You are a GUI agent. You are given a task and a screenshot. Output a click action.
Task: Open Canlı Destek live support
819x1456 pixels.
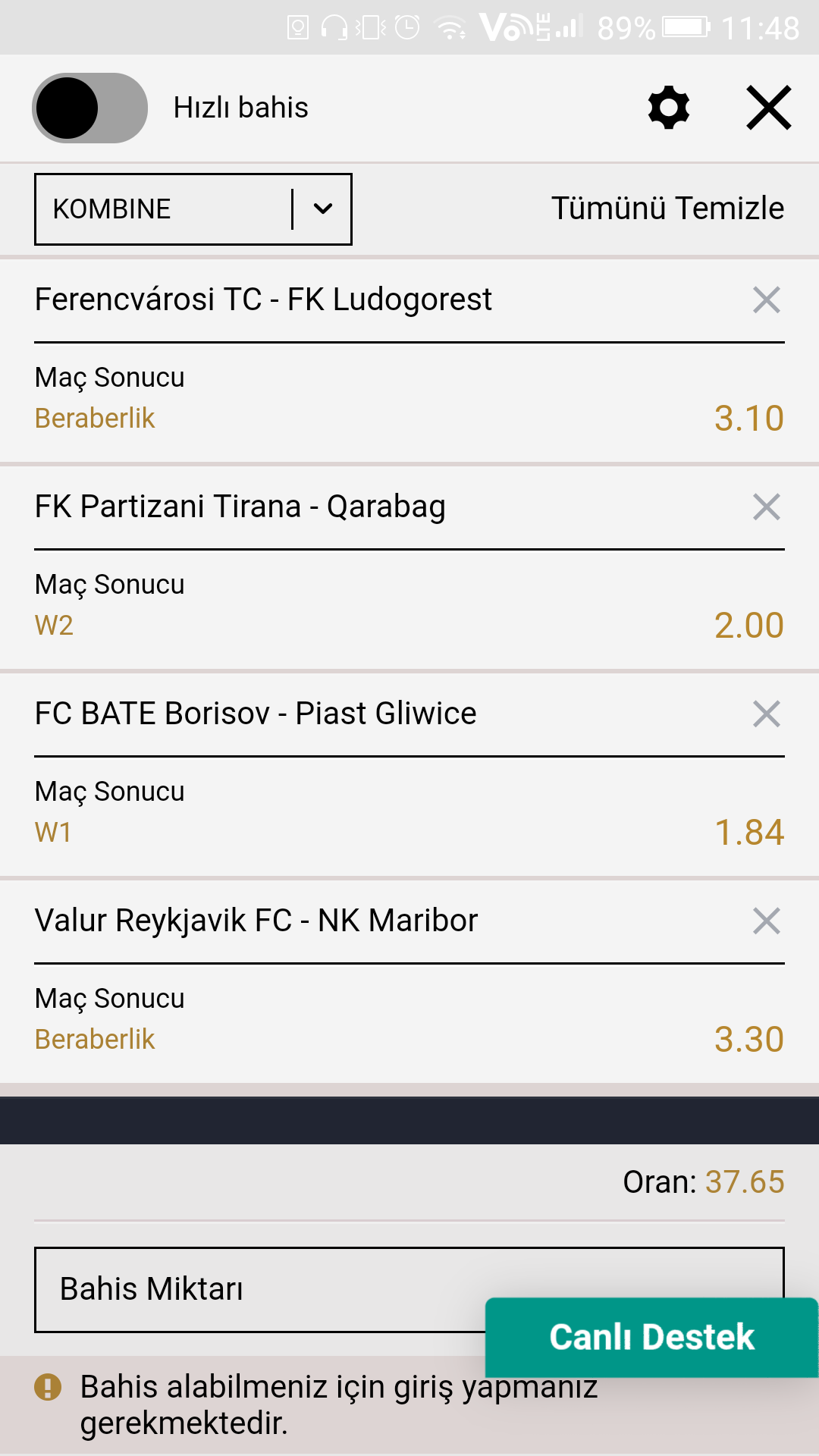651,1337
